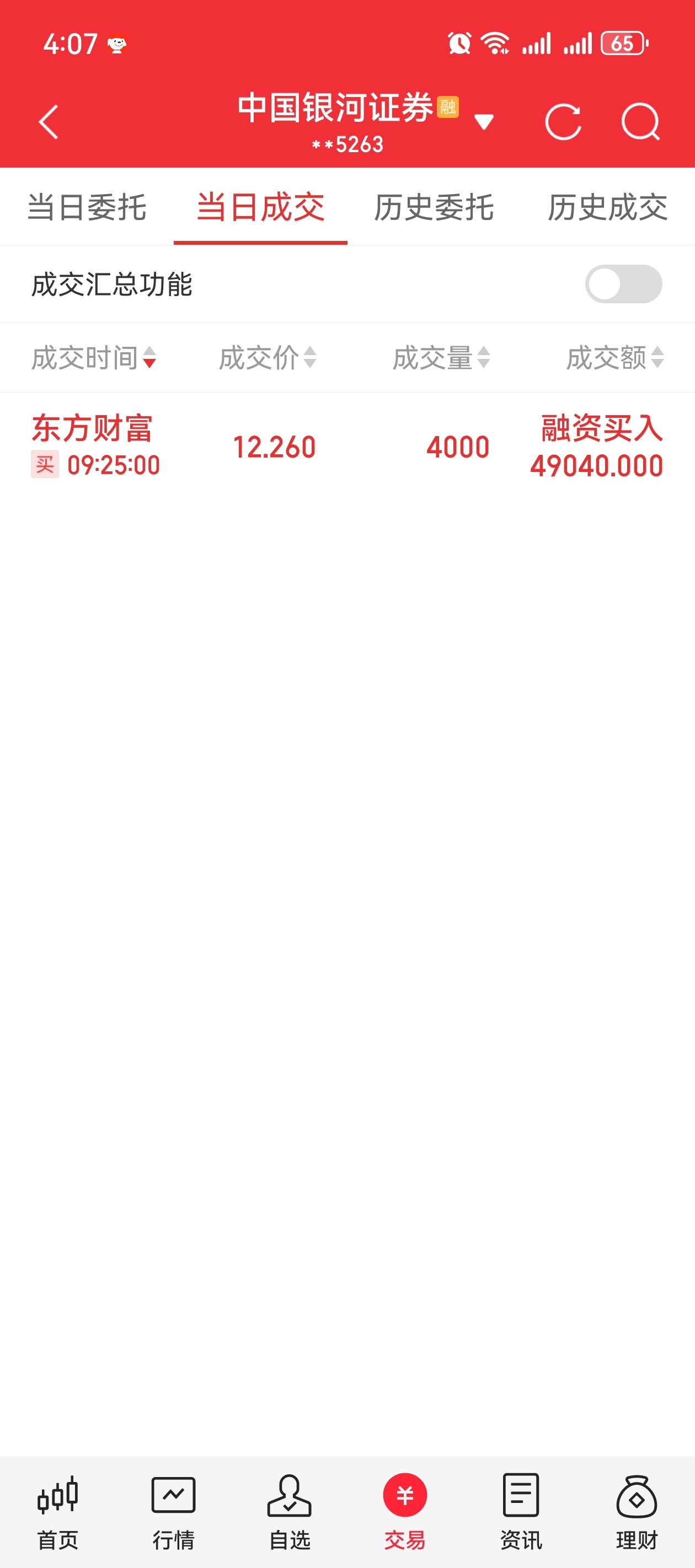The height and width of the screenshot is (1568, 695).
Task: Switch to the 当日委托 tab
Action: (x=87, y=207)
